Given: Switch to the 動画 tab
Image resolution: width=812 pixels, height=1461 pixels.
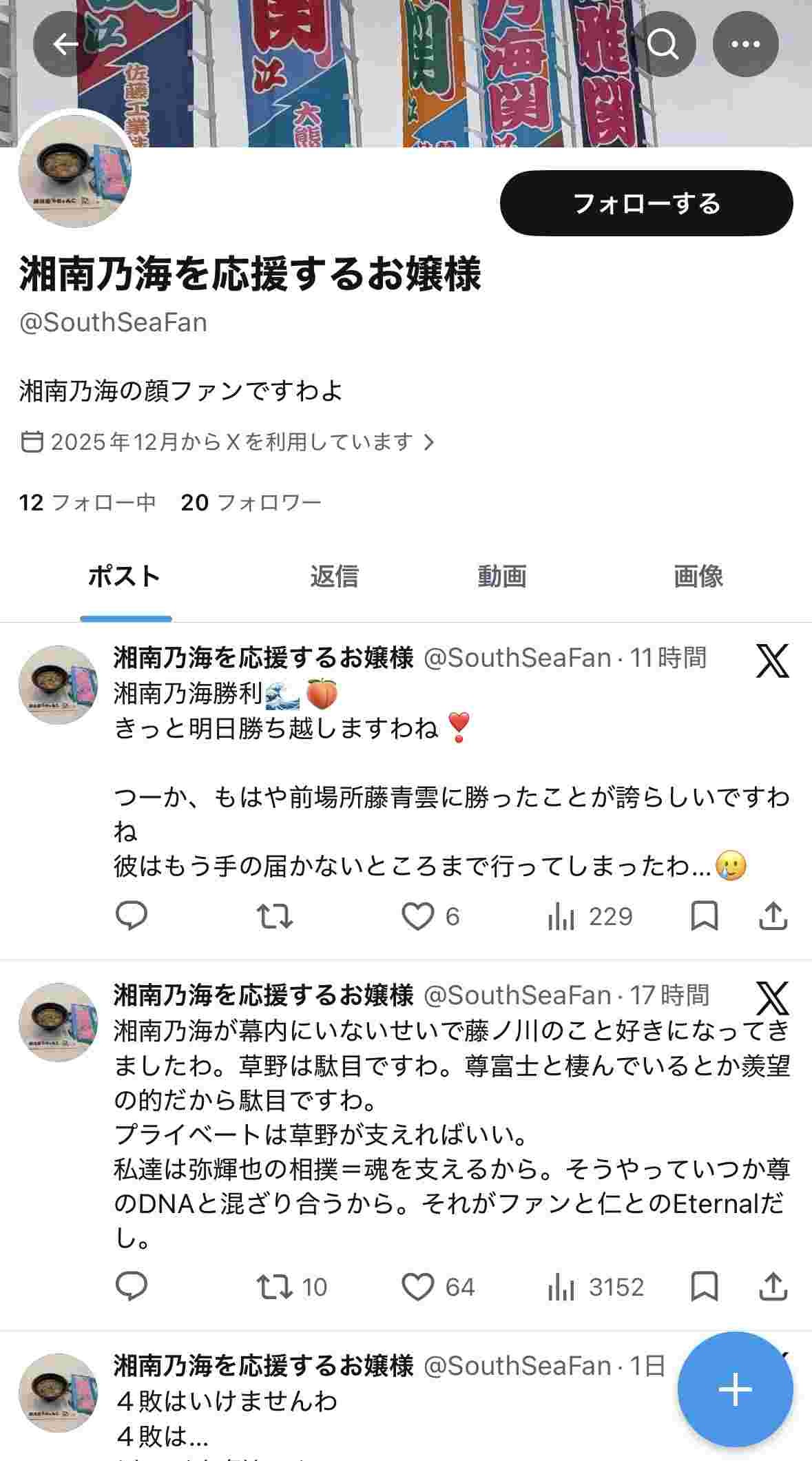Looking at the screenshot, I should coord(501,576).
